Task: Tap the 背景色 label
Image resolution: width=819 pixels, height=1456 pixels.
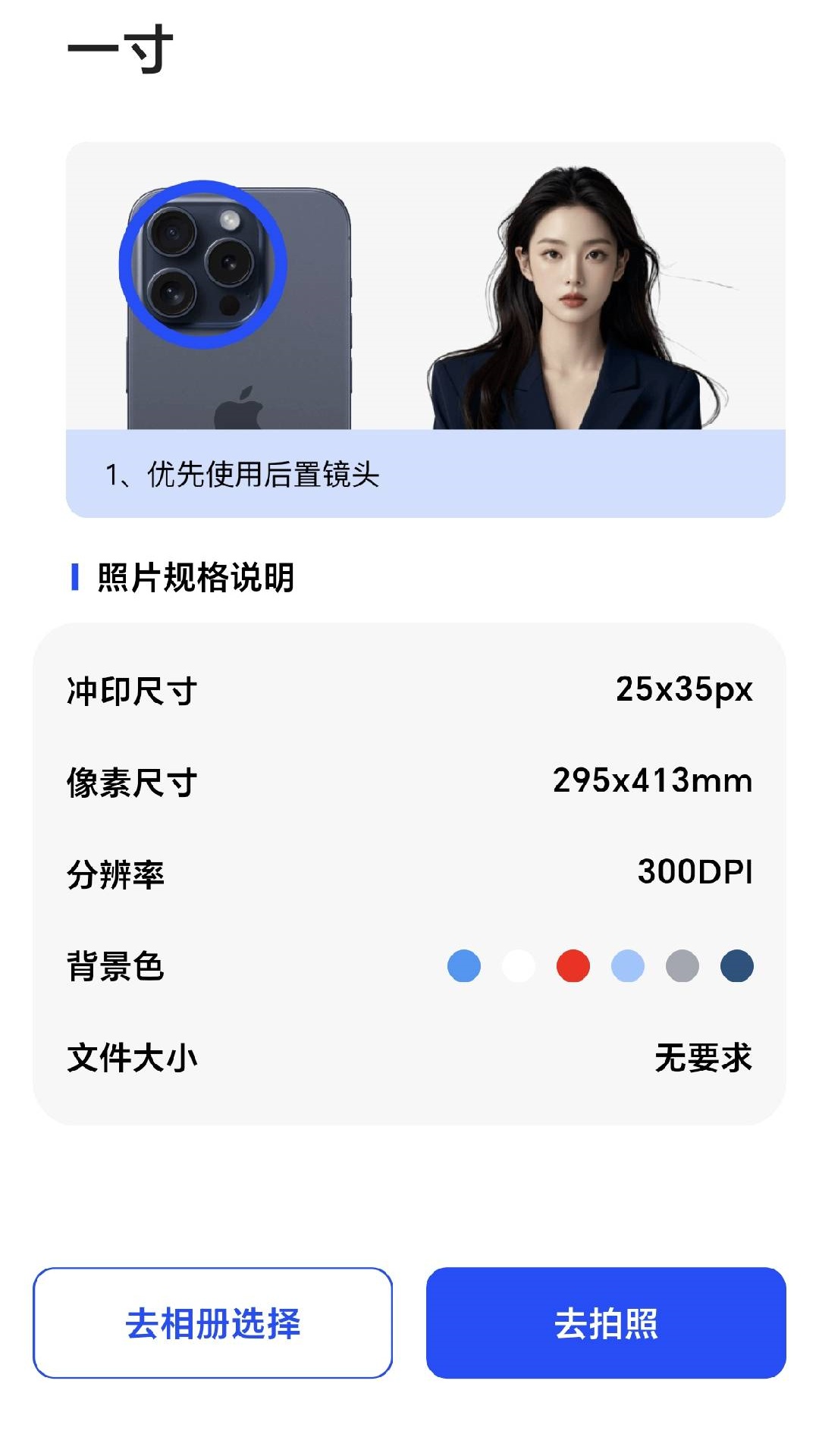Action: point(118,967)
